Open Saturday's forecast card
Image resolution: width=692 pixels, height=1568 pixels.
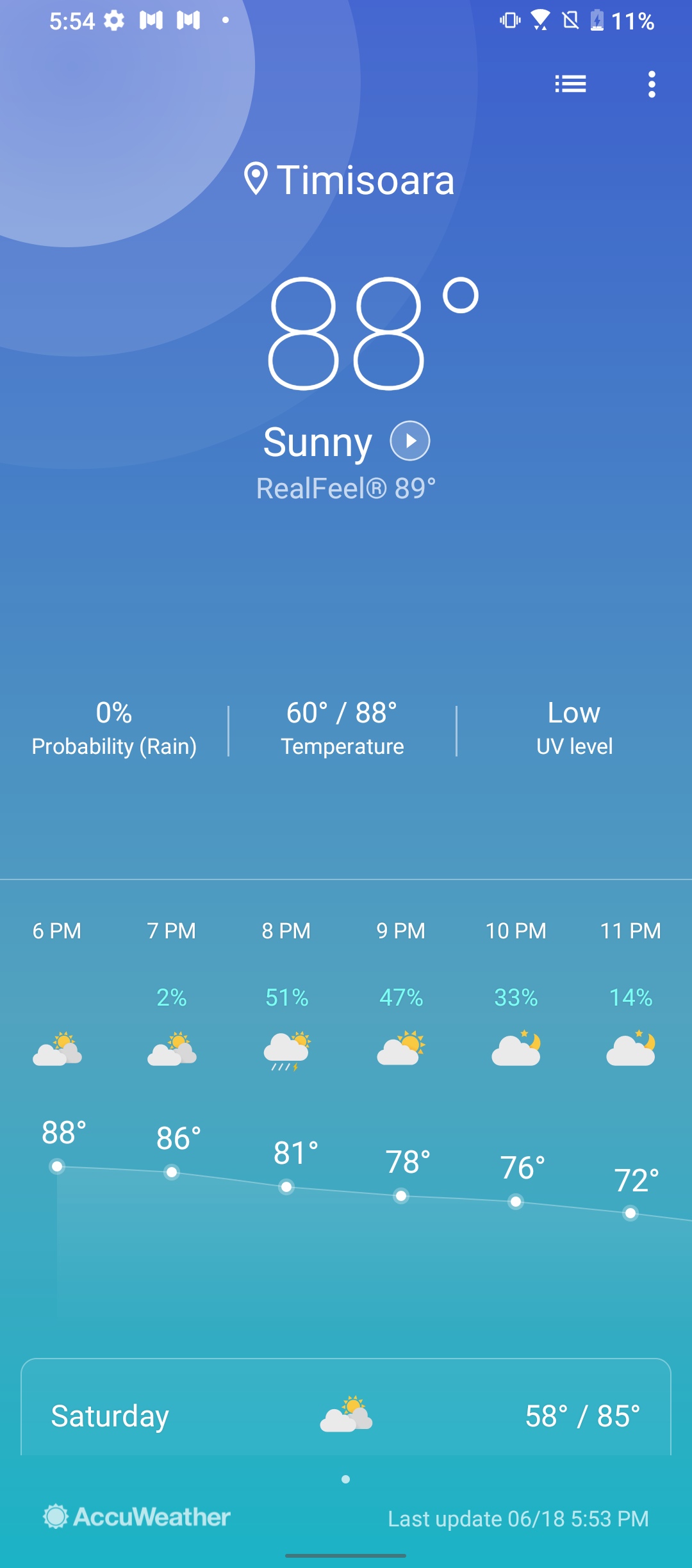[x=346, y=1415]
